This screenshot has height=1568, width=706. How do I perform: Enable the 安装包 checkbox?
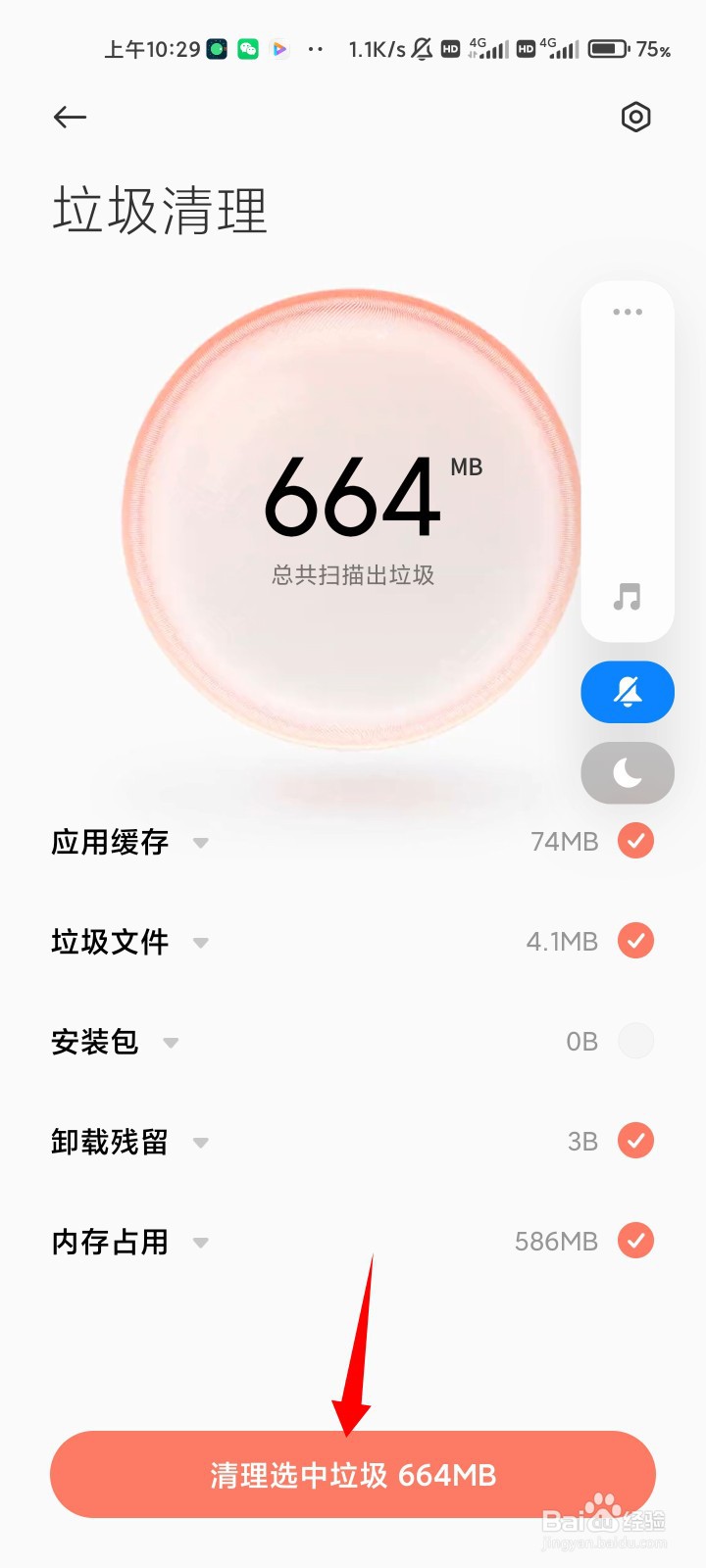coord(635,1041)
